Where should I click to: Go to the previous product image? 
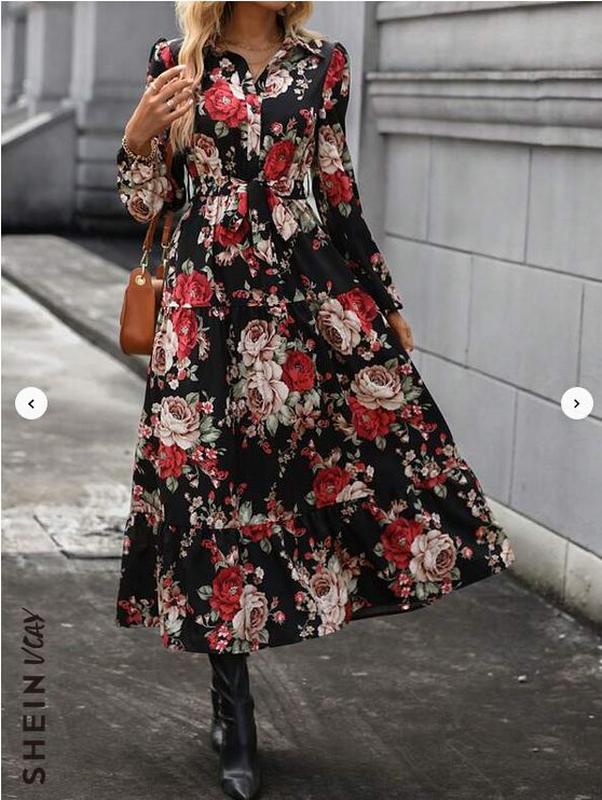pos(31,403)
